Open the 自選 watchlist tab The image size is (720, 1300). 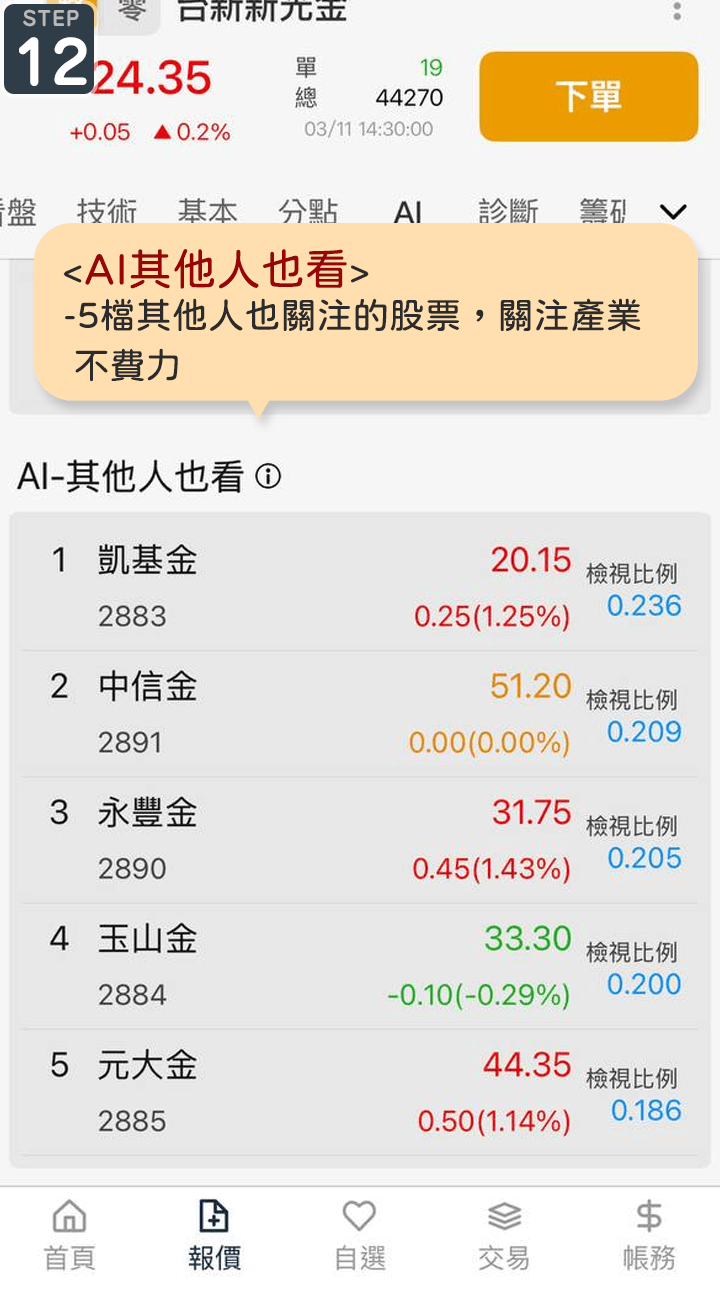click(x=359, y=1235)
